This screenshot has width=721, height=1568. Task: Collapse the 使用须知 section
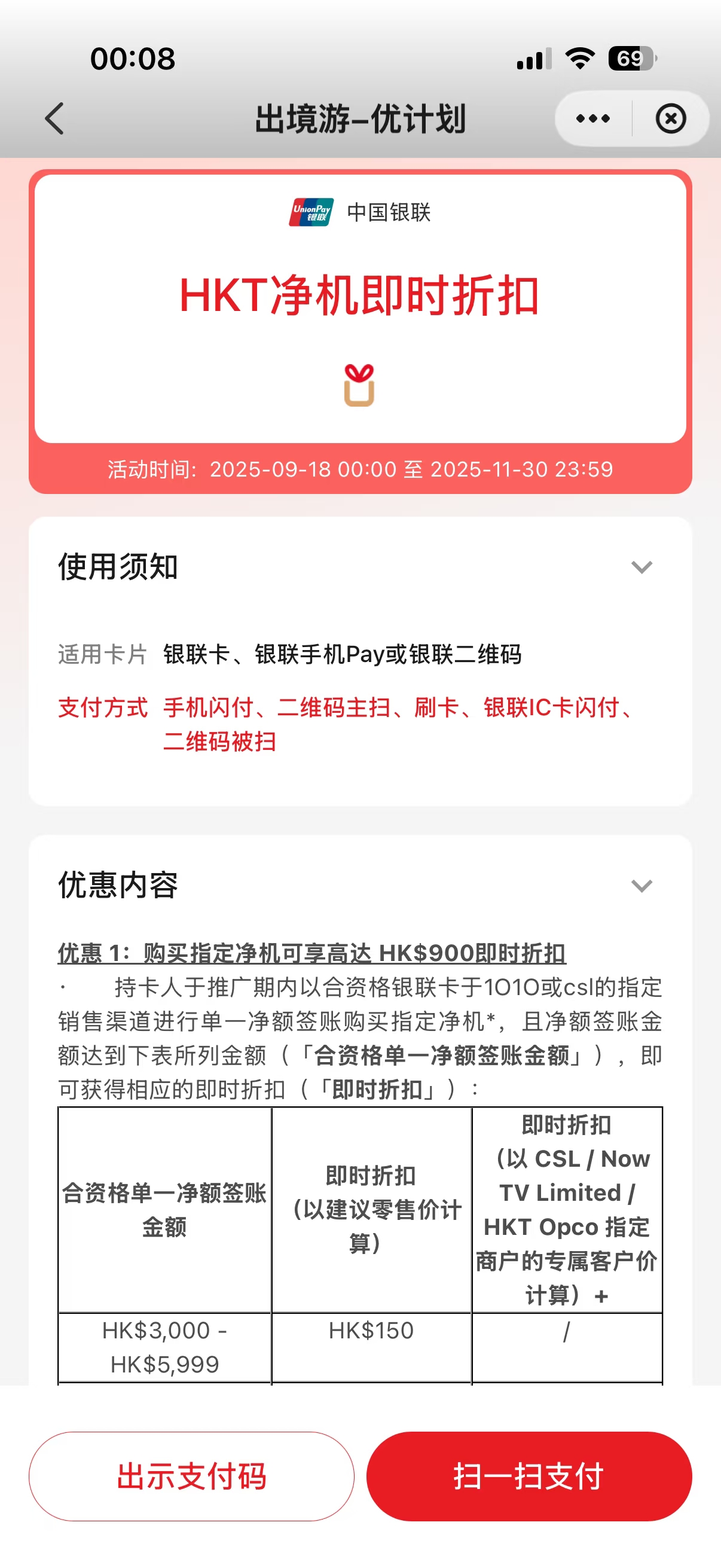click(x=641, y=567)
